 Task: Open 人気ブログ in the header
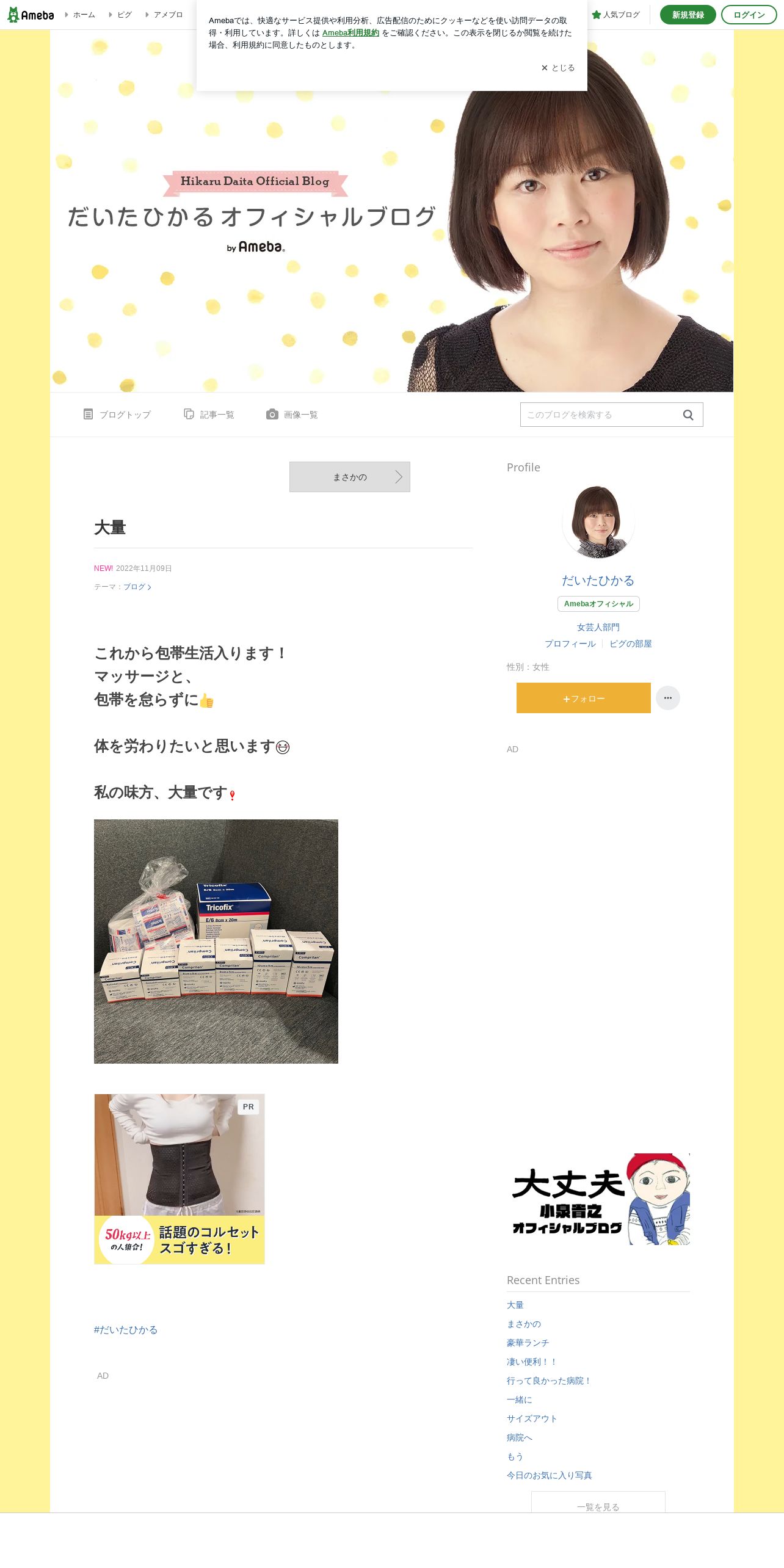tap(615, 15)
